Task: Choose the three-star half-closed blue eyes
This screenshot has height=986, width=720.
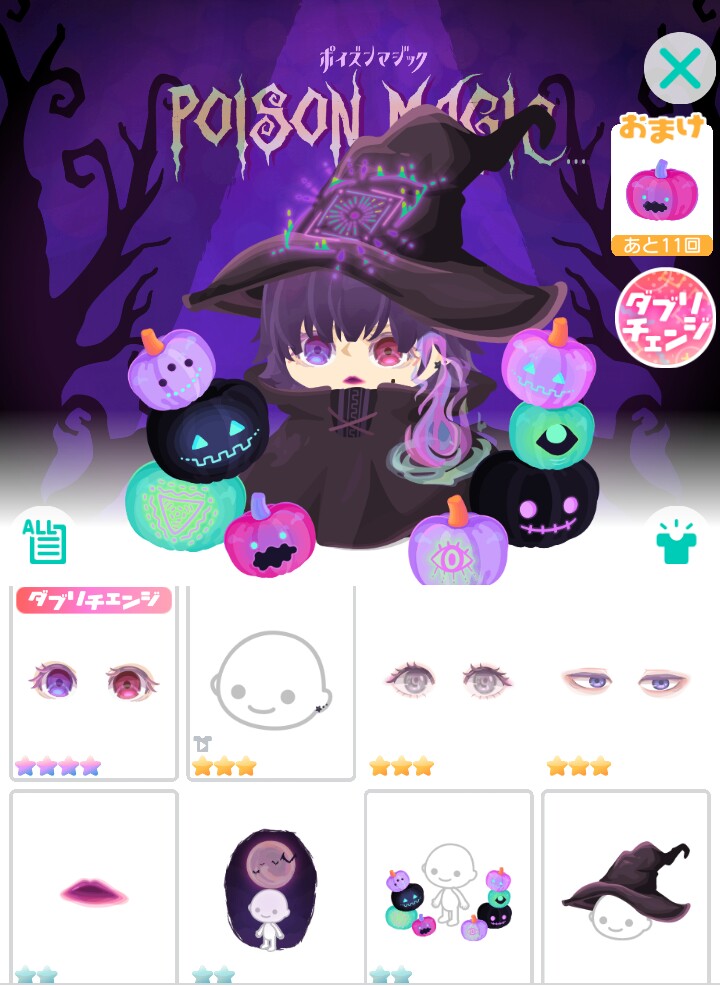Action: (x=625, y=683)
